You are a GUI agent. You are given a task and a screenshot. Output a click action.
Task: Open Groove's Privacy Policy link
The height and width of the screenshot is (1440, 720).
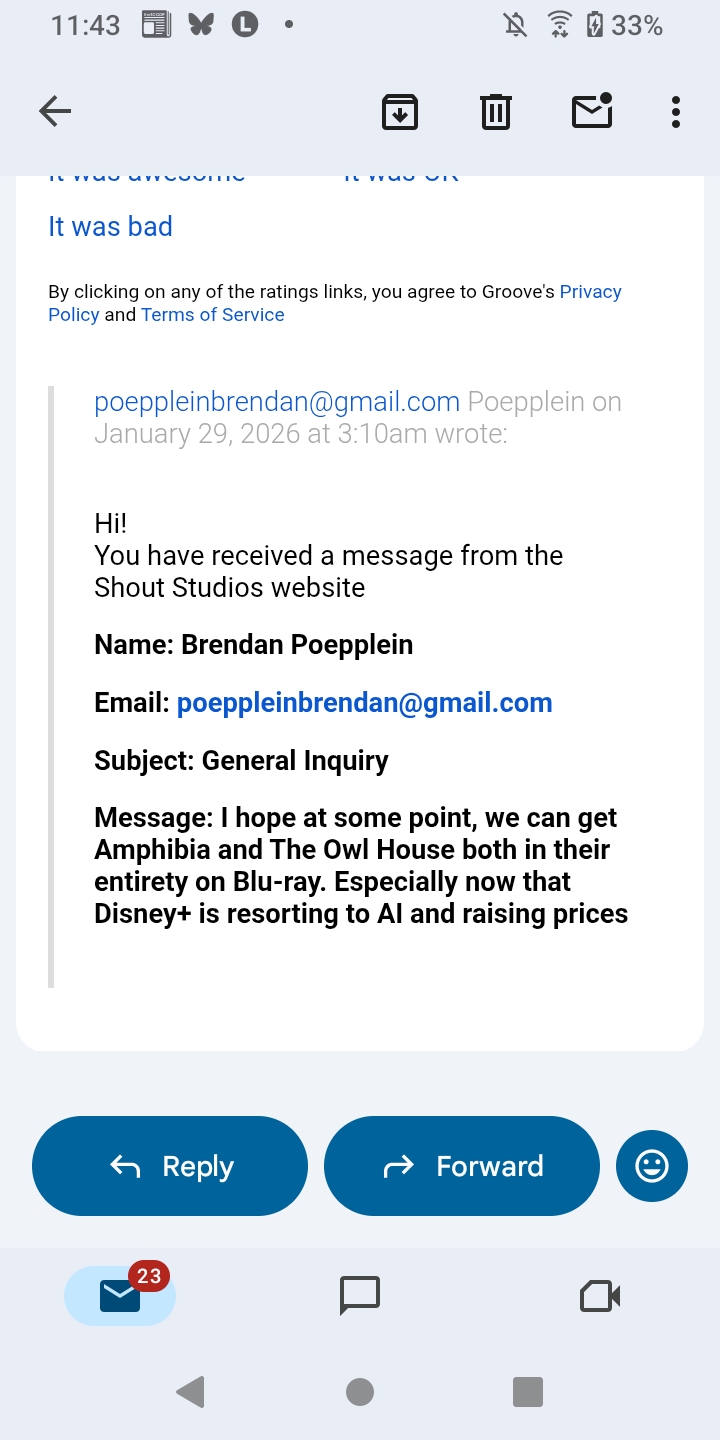[590, 292]
